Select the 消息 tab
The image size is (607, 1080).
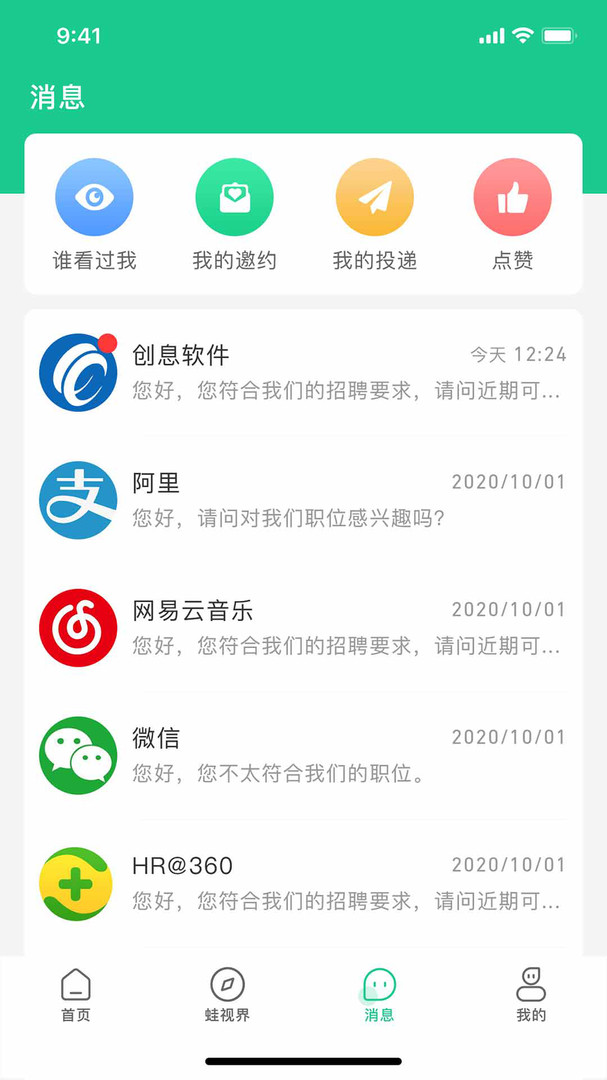379,995
